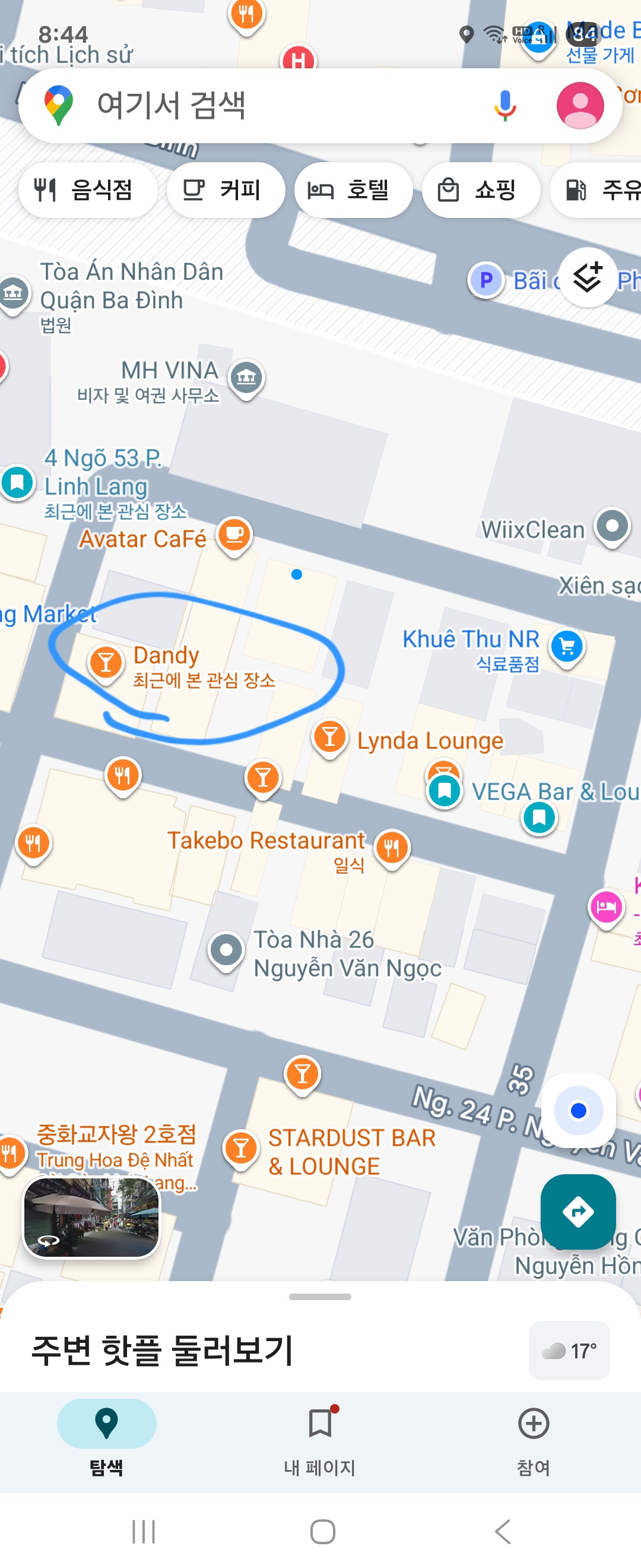The image size is (641, 1568).
Task: Open the Lynda Lounge marker
Action: click(x=330, y=737)
